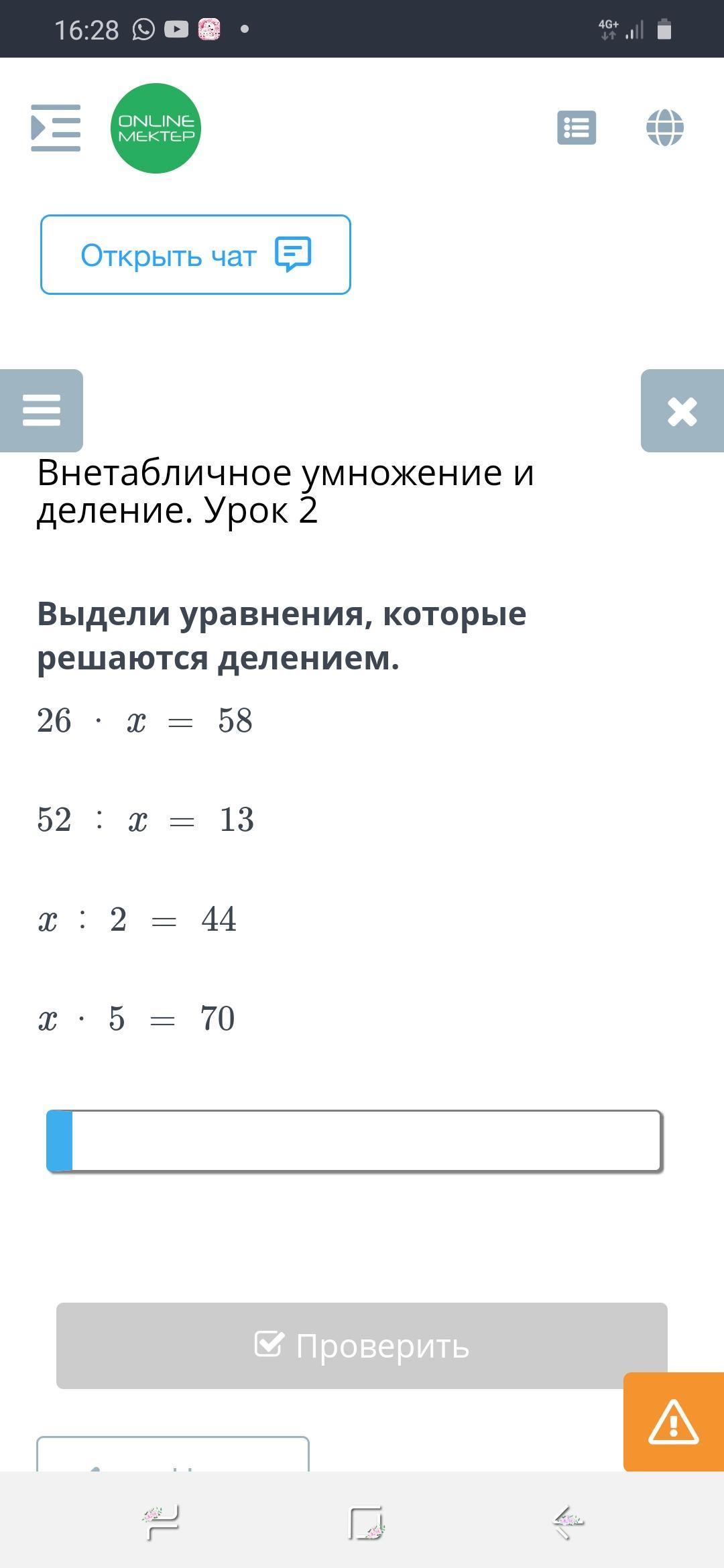Image resolution: width=724 pixels, height=1568 pixels.
Task: Open the side navigation menu icon
Action: tap(56, 127)
